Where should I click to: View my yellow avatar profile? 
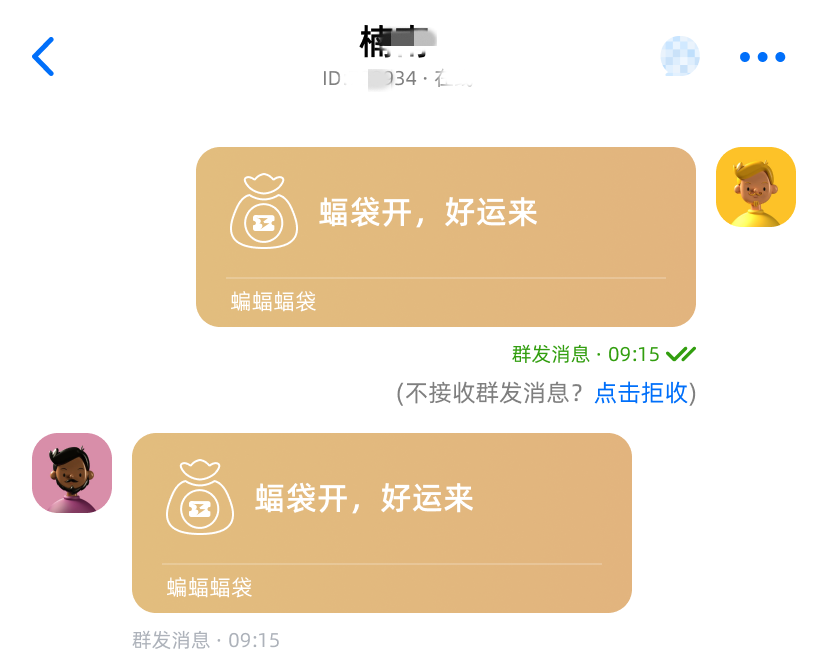coord(755,187)
